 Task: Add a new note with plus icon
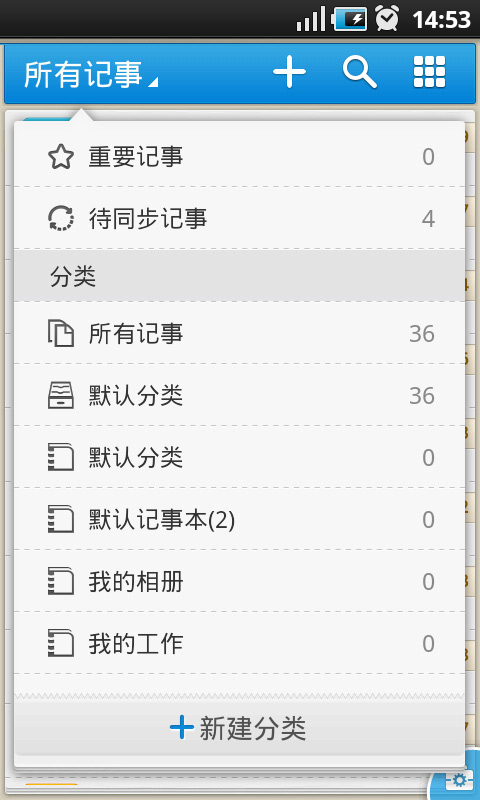(x=289, y=72)
